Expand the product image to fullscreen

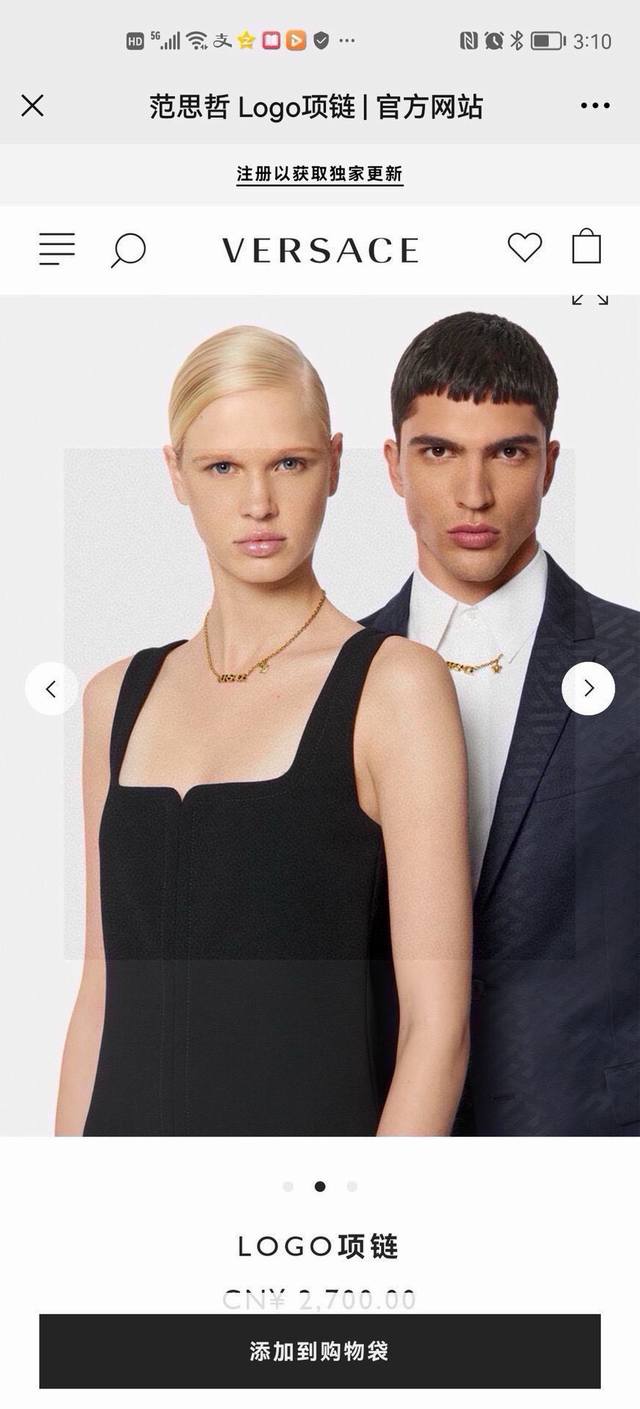coord(590,299)
